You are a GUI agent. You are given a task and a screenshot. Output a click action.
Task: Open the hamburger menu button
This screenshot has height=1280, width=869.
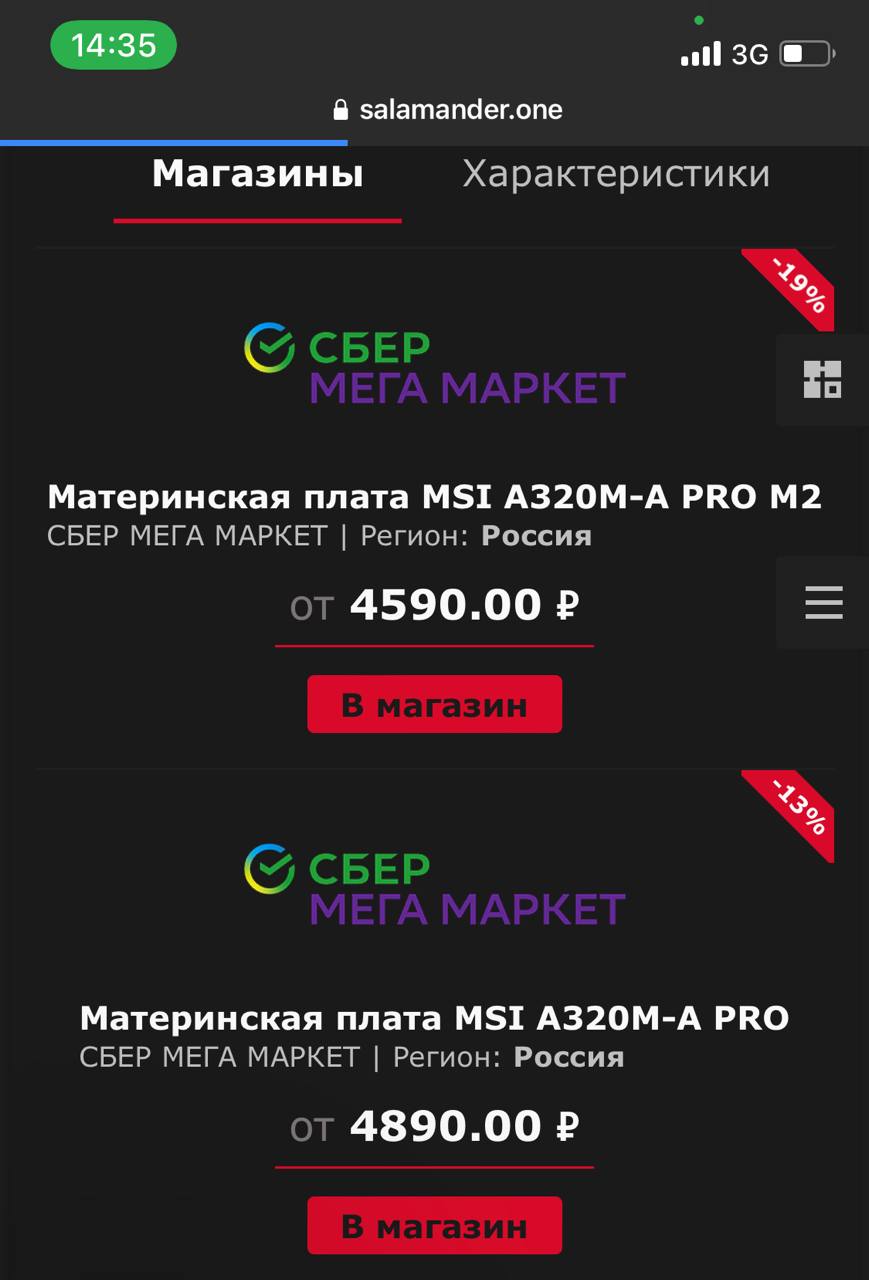click(x=823, y=603)
